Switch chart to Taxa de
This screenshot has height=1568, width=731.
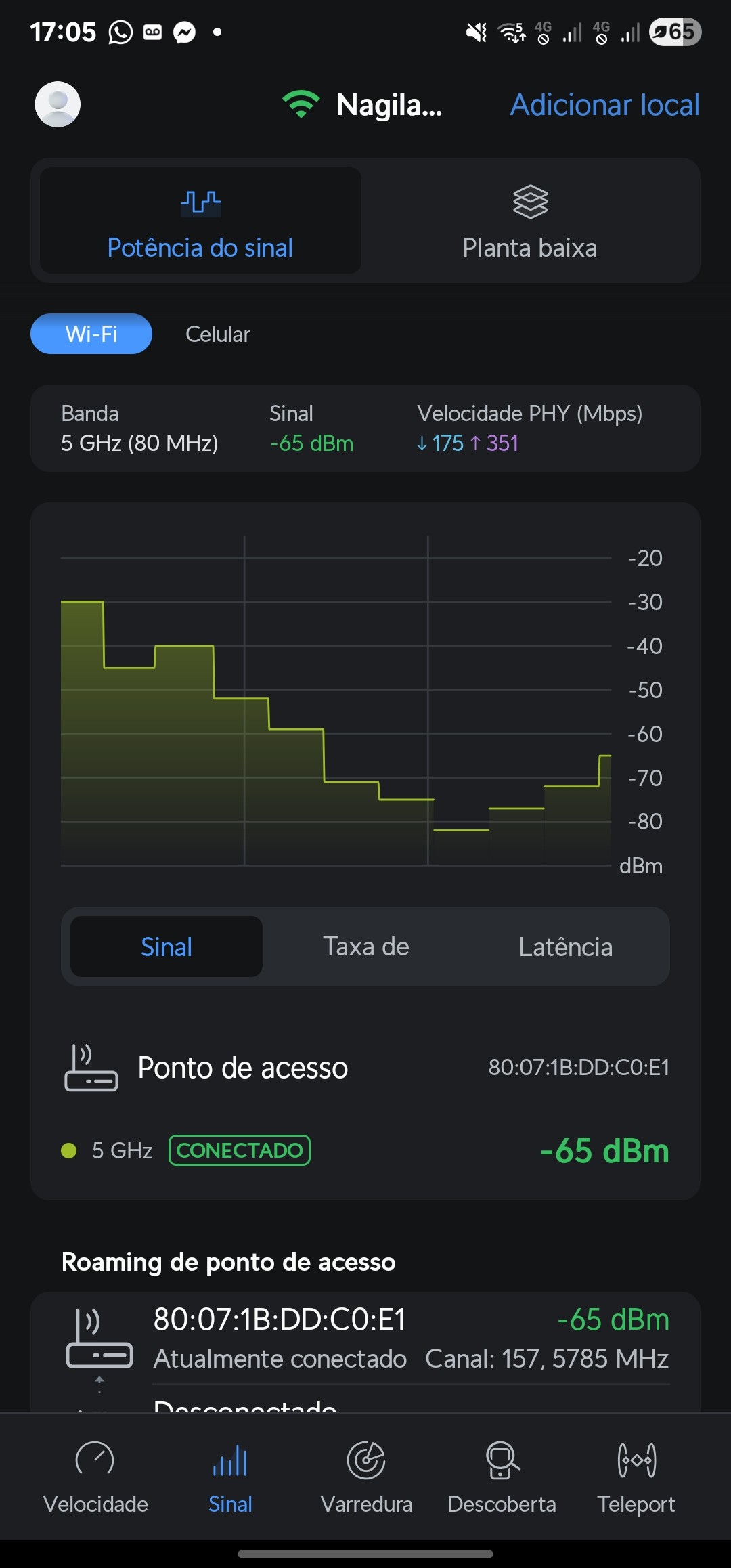[x=365, y=946]
